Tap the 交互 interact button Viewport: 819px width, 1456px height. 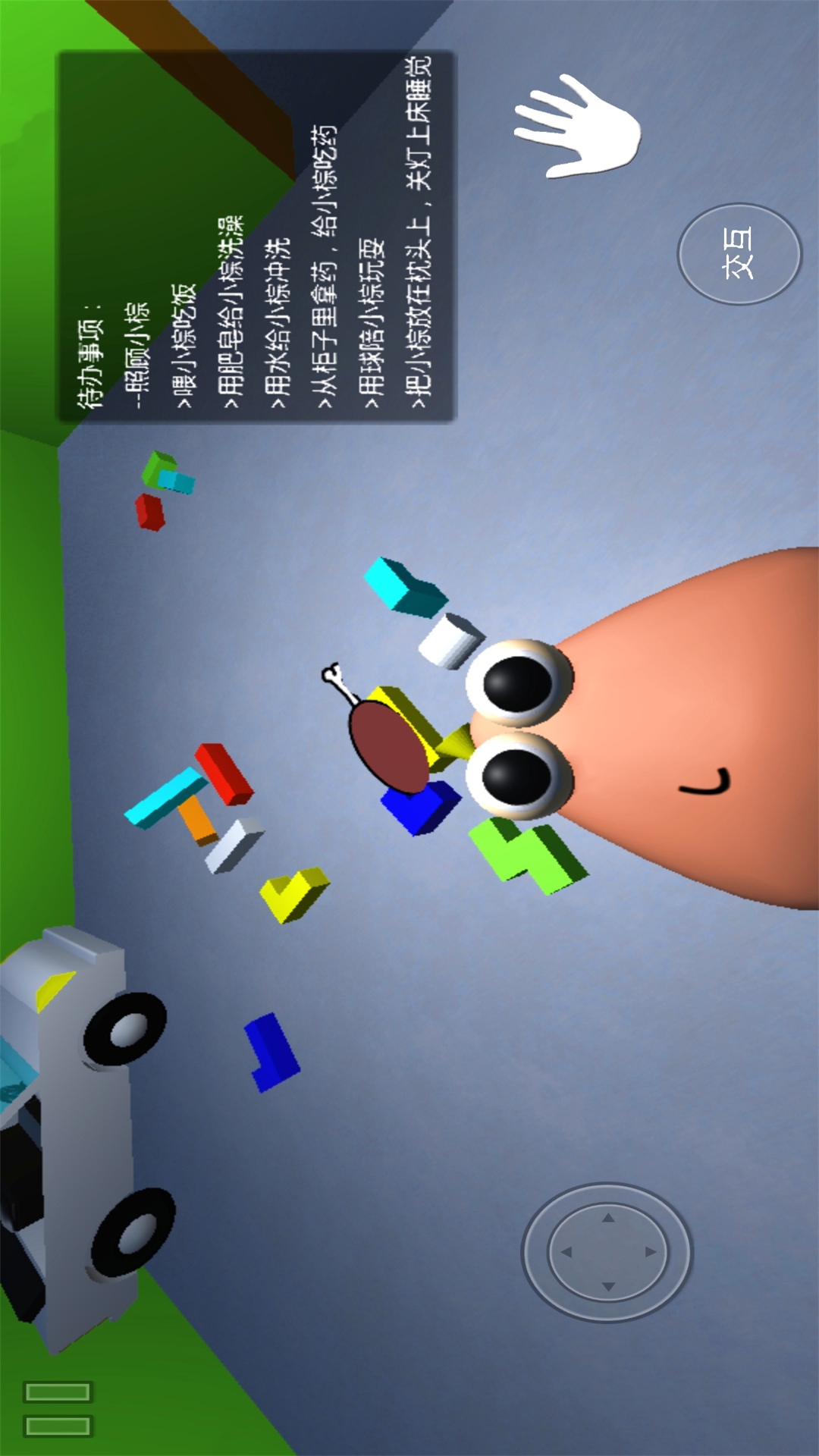(x=739, y=254)
